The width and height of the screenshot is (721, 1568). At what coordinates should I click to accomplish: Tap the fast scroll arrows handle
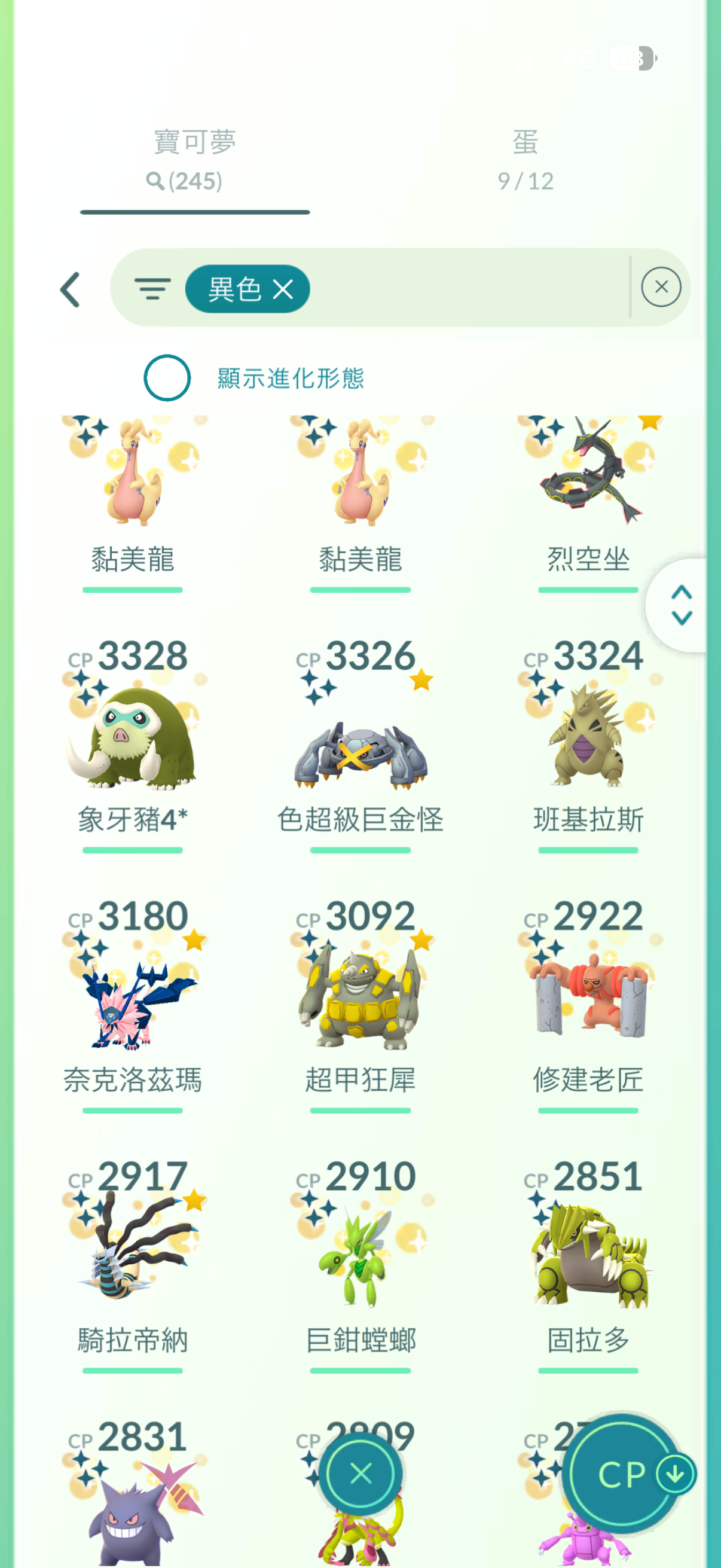click(682, 605)
